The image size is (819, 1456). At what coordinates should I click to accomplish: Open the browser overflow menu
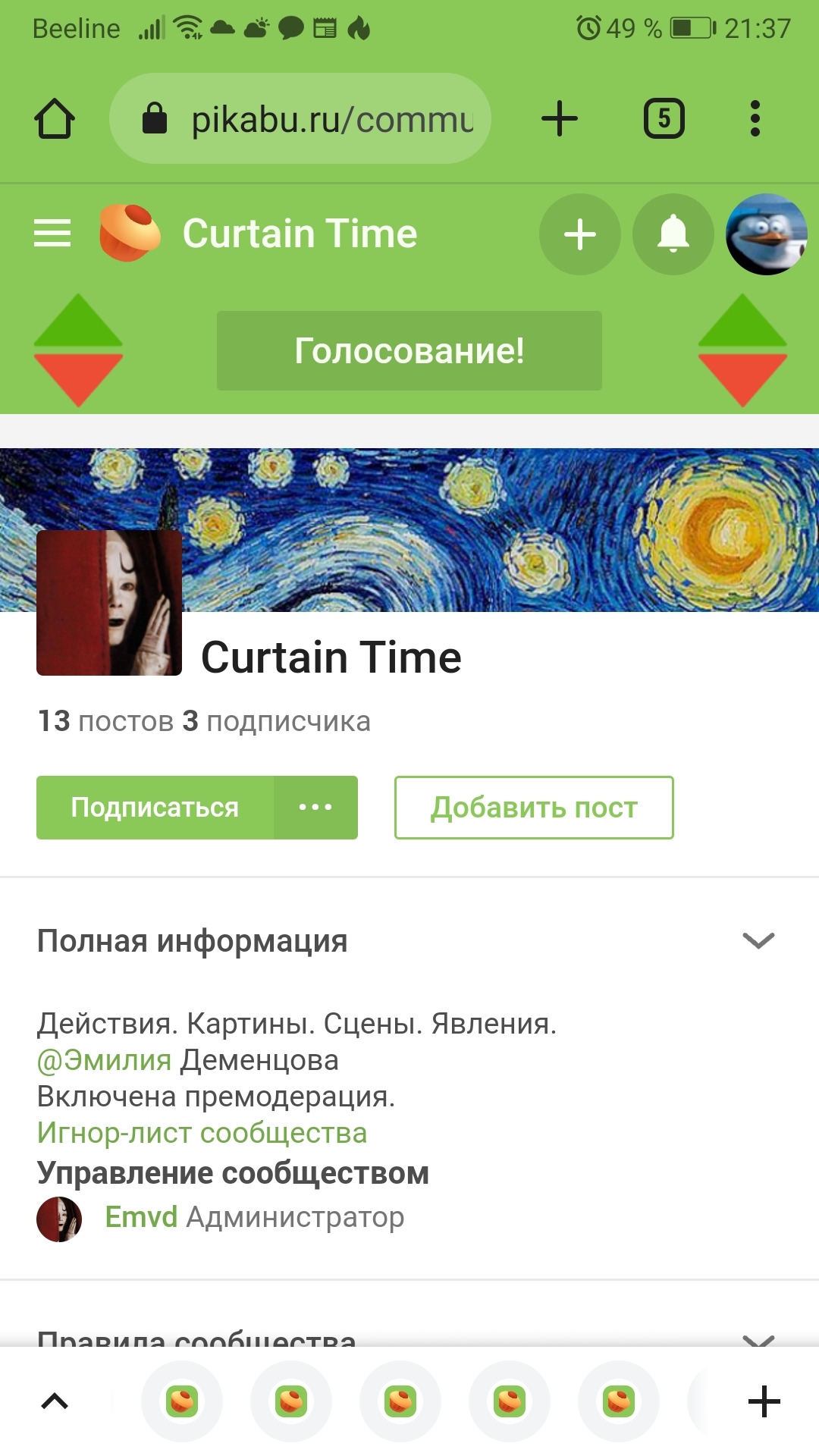[x=755, y=118]
